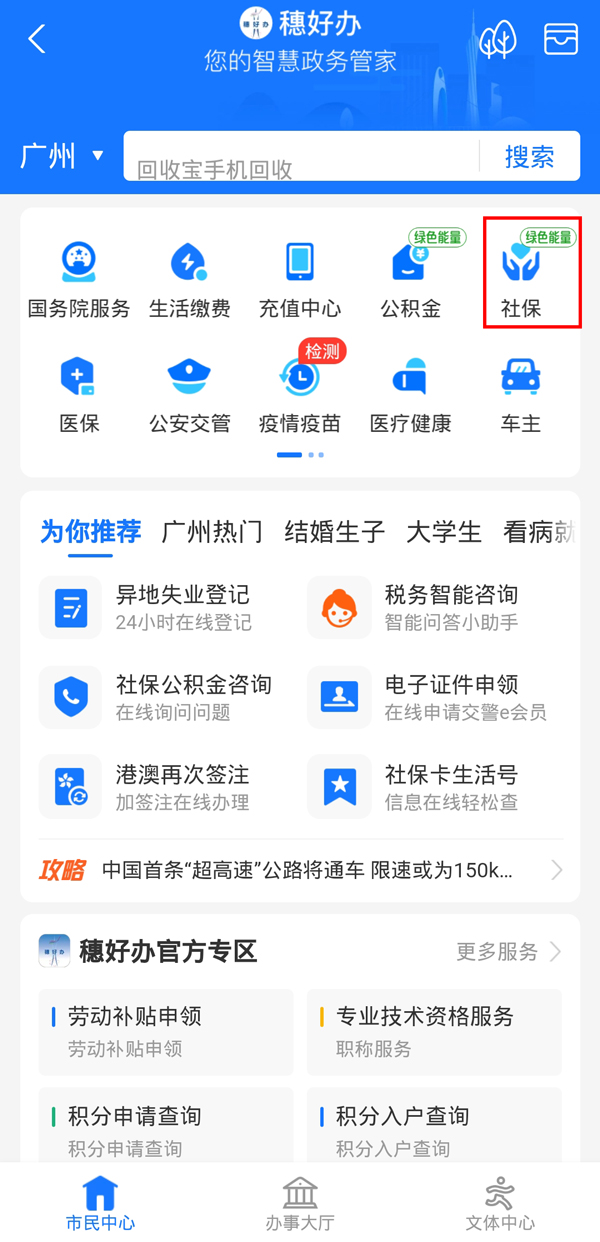
Task: Open the 广州 city dropdown
Action: (62, 157)
